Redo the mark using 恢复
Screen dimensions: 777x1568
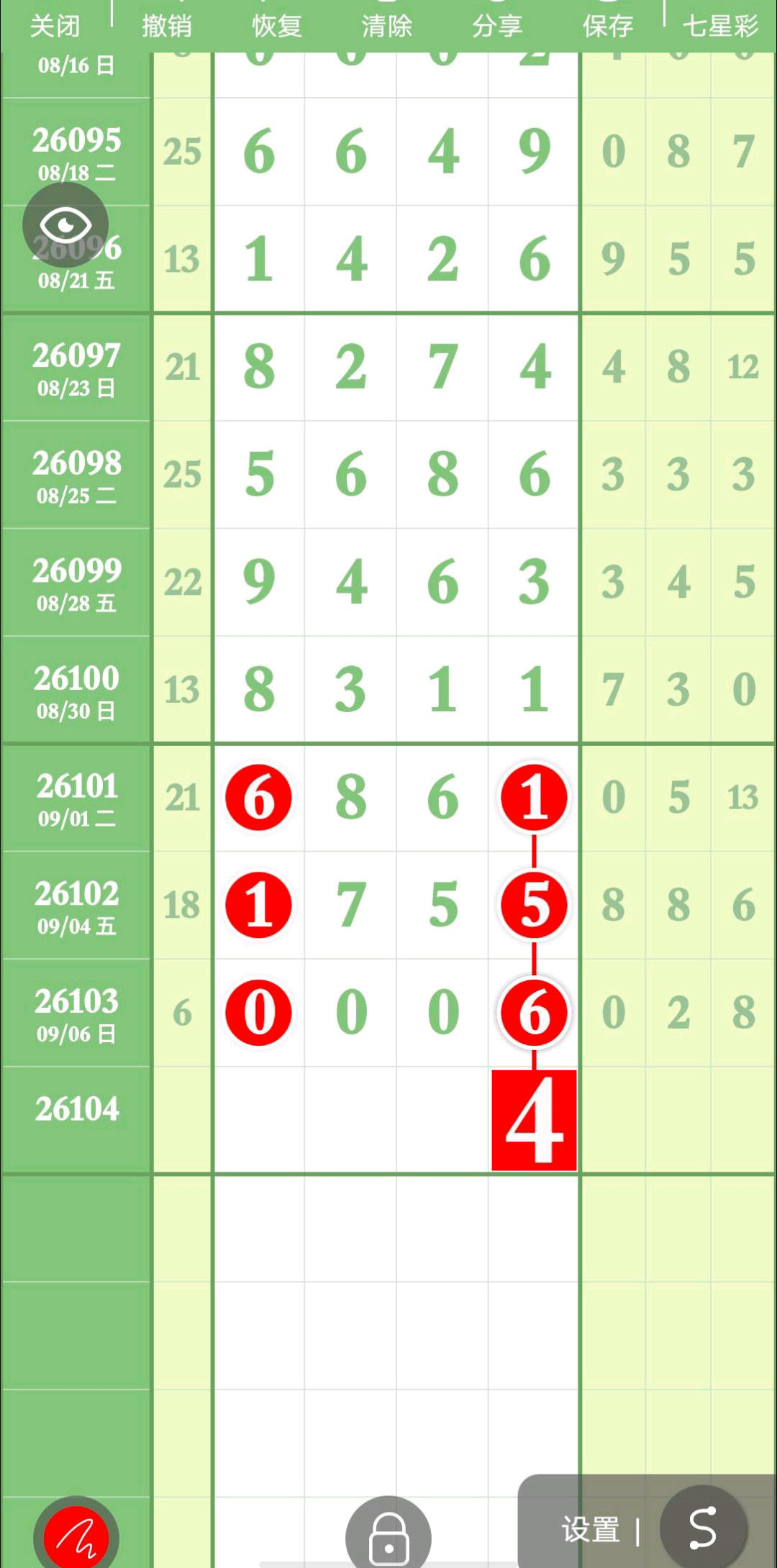pos(276,27)
